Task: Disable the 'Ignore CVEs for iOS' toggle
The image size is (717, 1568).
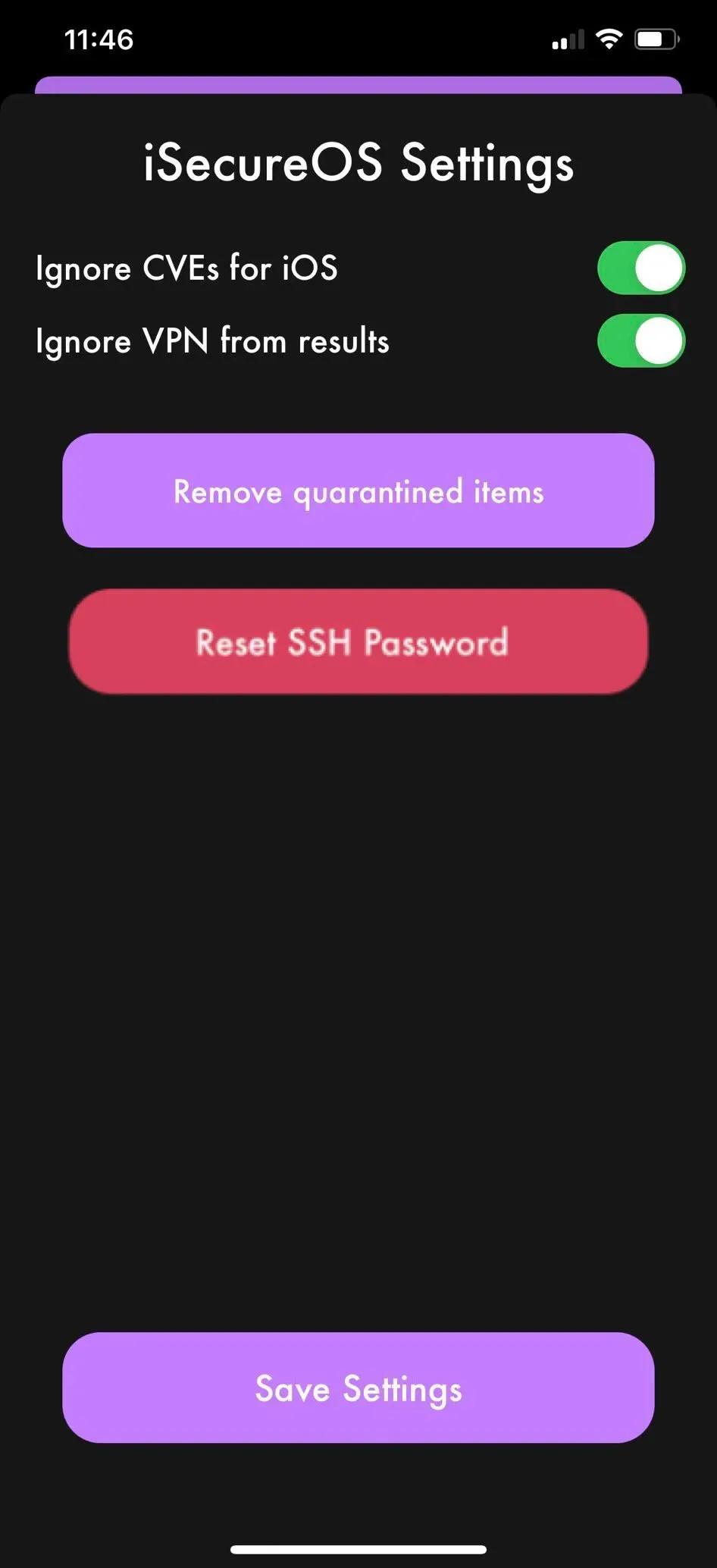Action: tap(640, 268)
